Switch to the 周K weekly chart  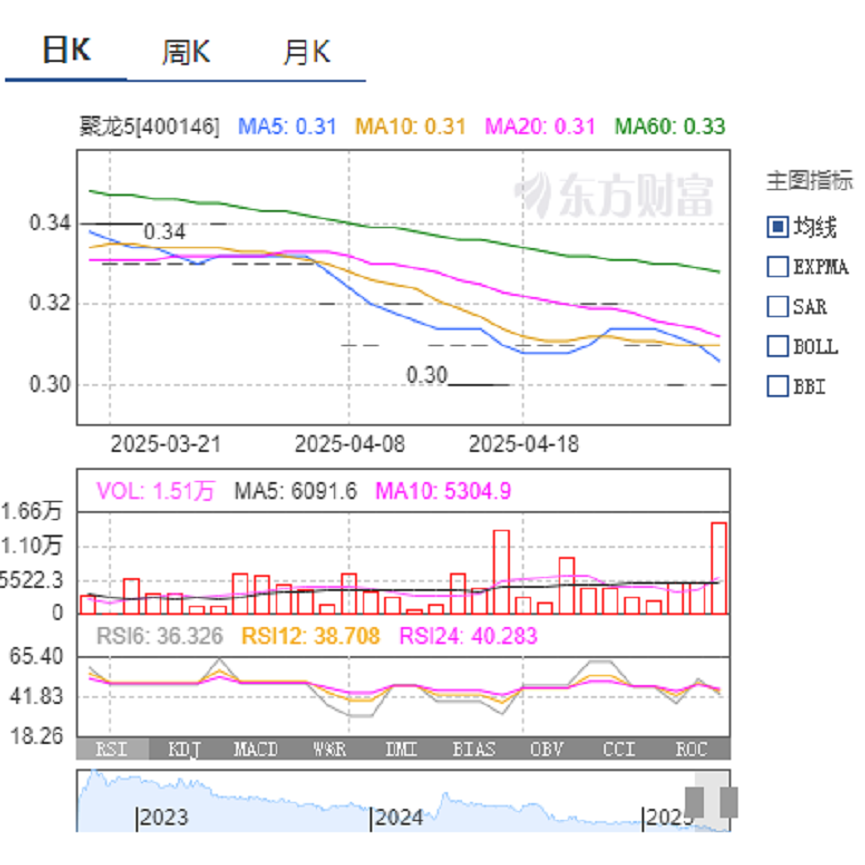186,52
